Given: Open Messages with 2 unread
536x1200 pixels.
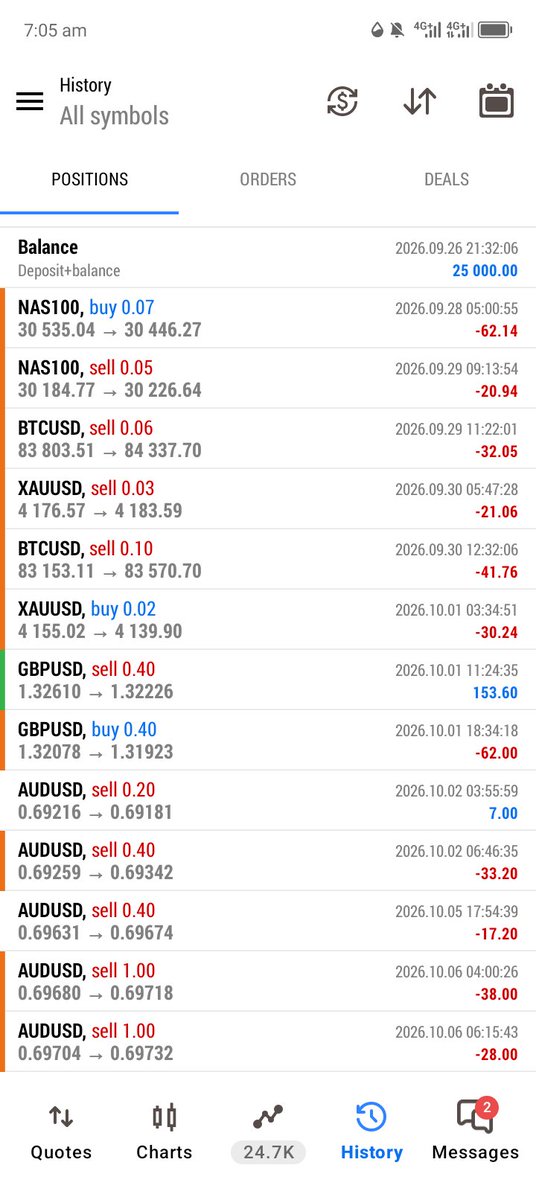Looking at the screenshot, I should 475,1132.
